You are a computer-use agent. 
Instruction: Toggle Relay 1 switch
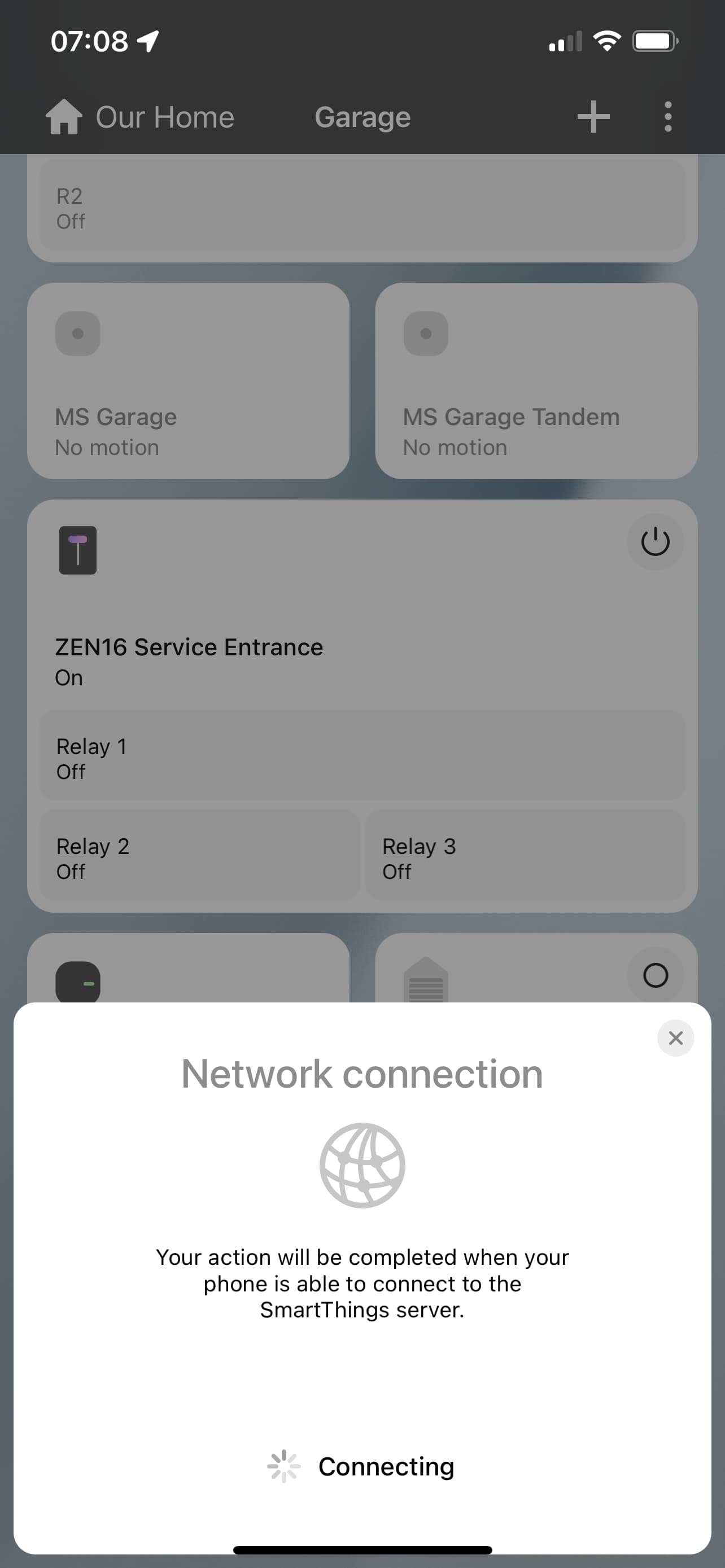[362, 756]
